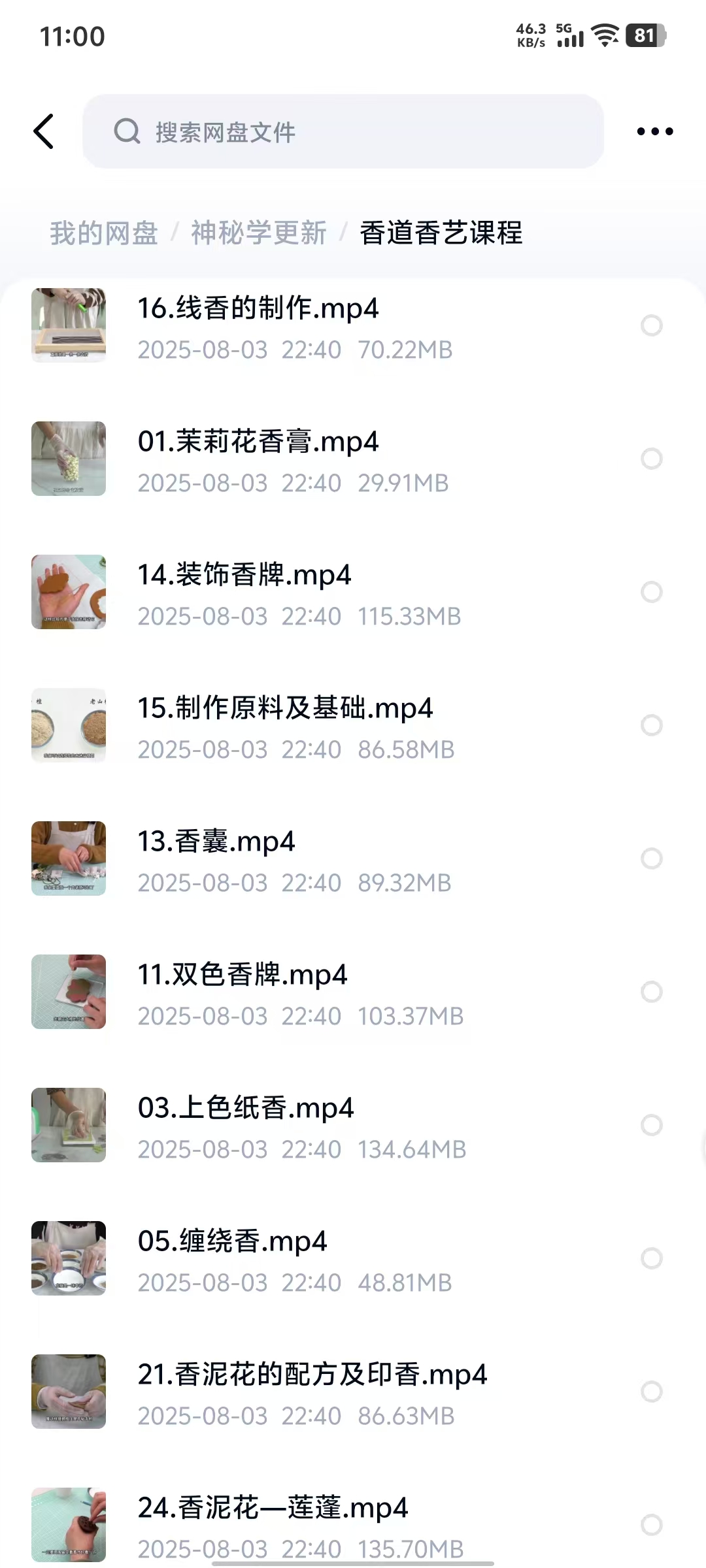Tap the 搜索网盘文件 search field
Screen dimensions: 706x1568
pos(343,131)
